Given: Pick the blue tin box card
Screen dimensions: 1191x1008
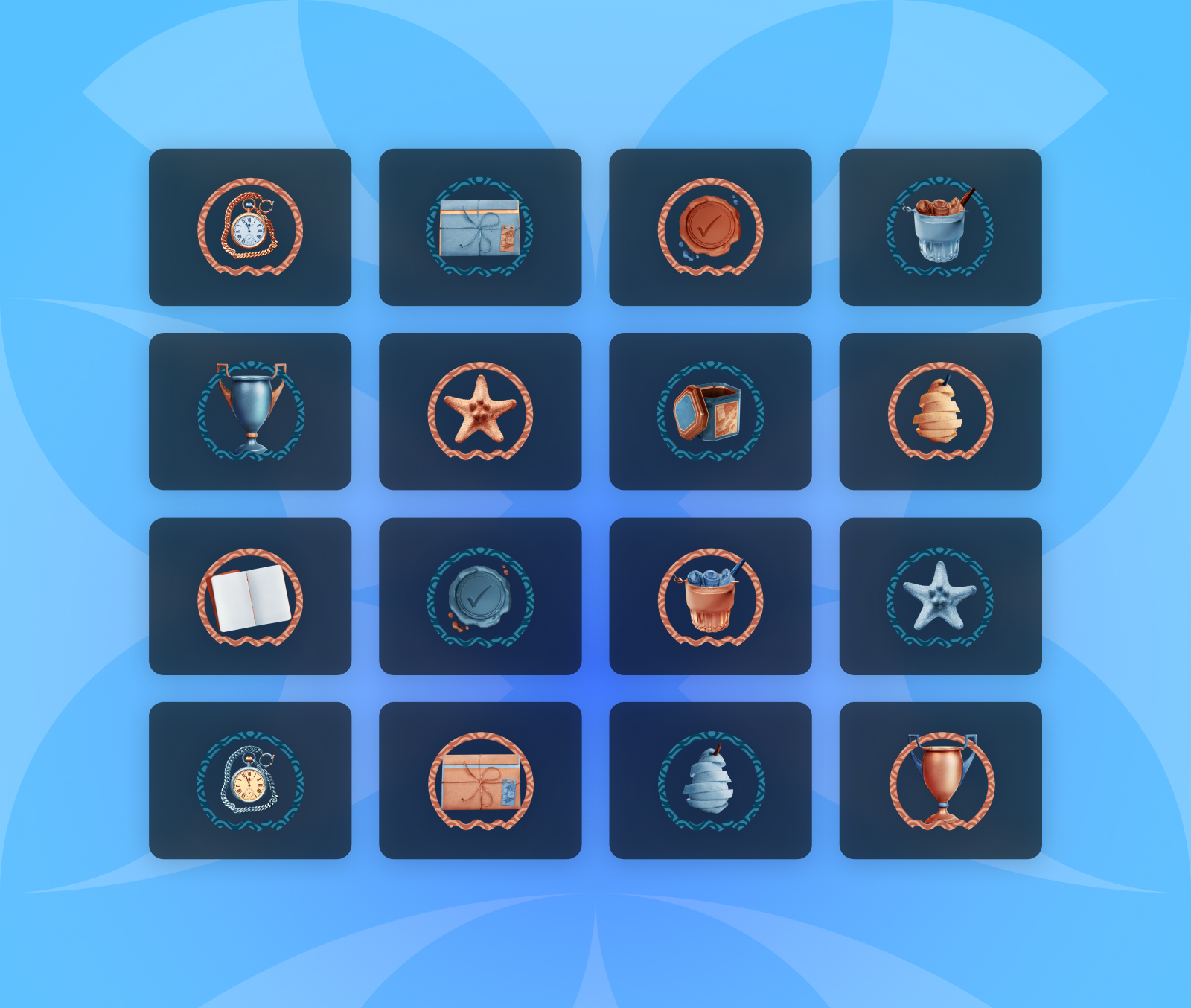Looking at the screenshot, I should point(710,411).
